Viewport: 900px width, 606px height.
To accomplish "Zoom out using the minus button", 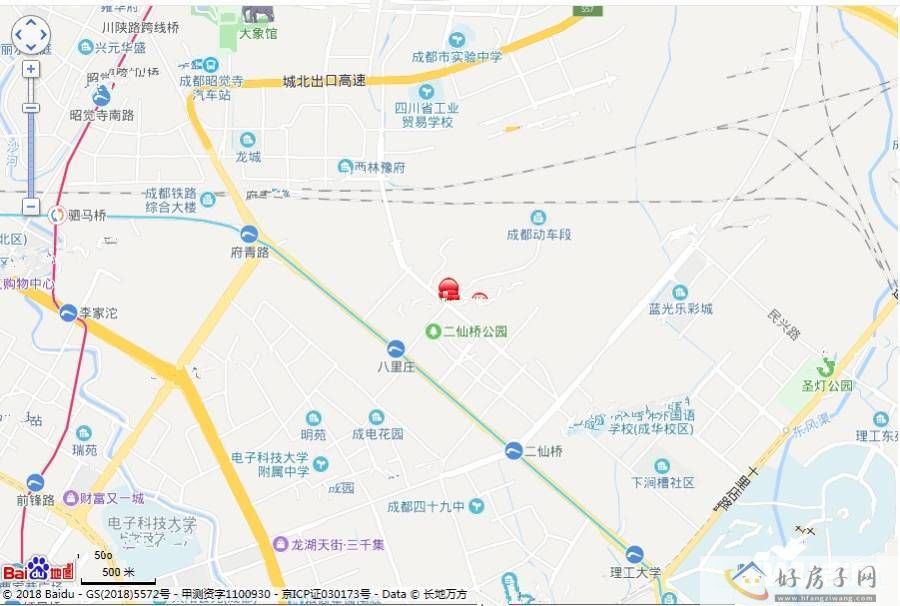I will (x=31, y=207).
